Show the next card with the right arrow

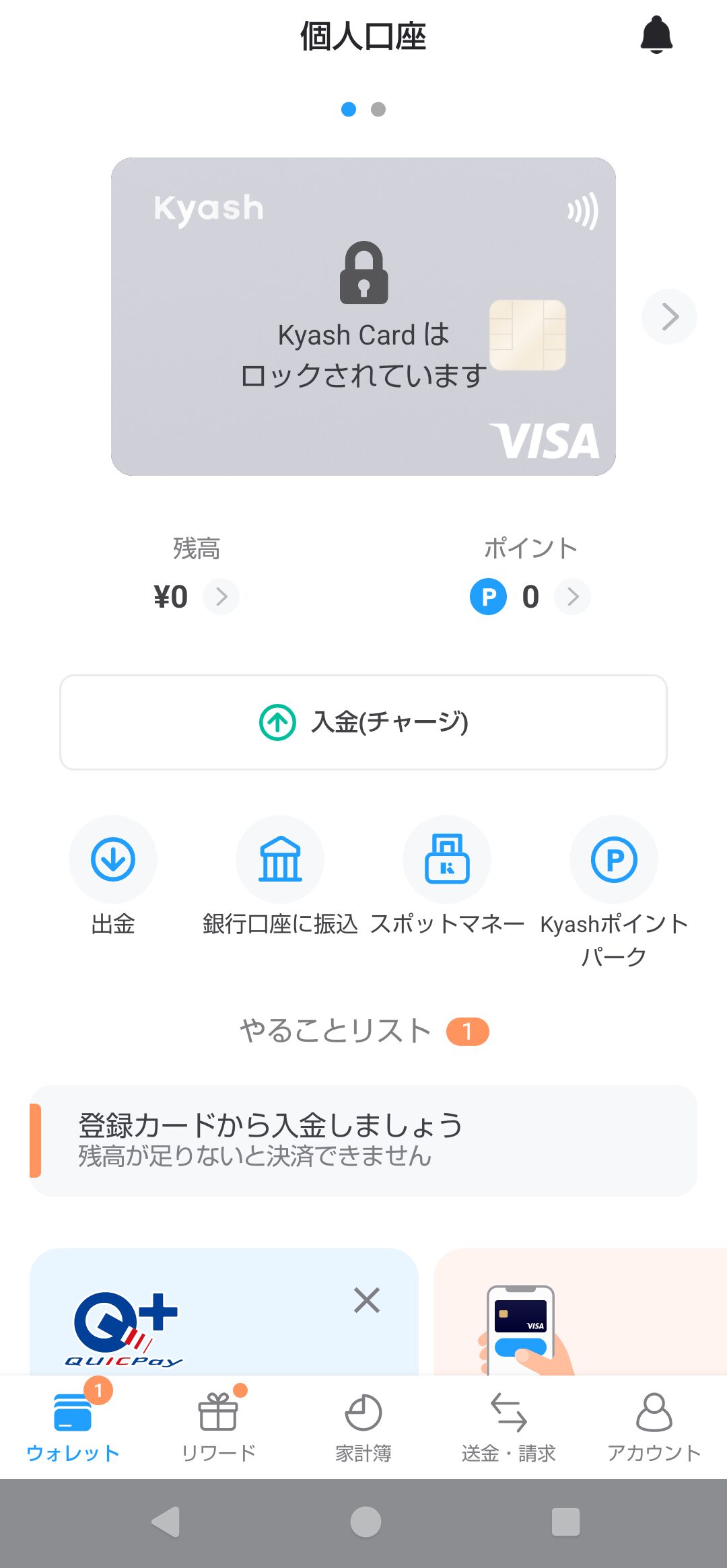(x=669, y=316)
